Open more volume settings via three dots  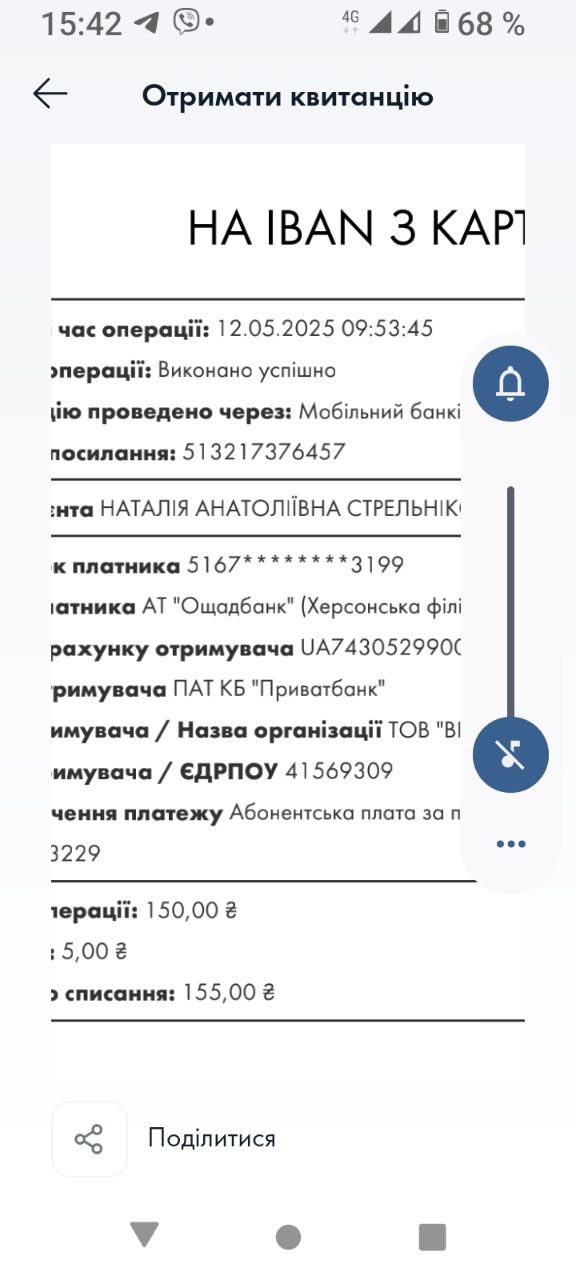click(511, 843)
